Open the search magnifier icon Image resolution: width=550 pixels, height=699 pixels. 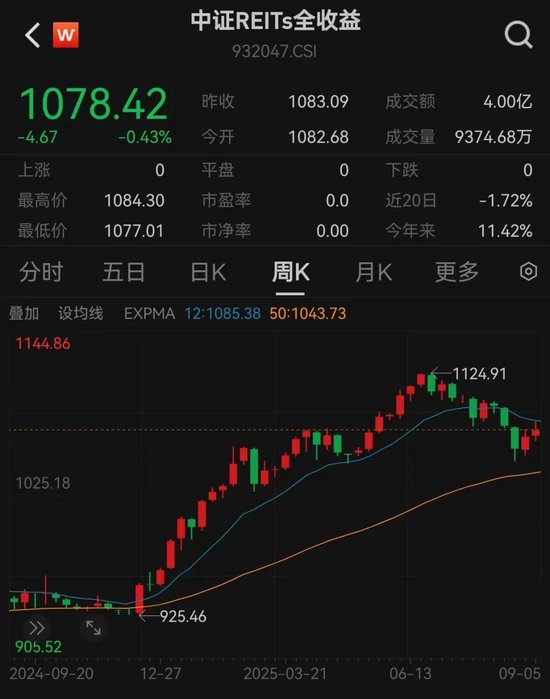518,35
